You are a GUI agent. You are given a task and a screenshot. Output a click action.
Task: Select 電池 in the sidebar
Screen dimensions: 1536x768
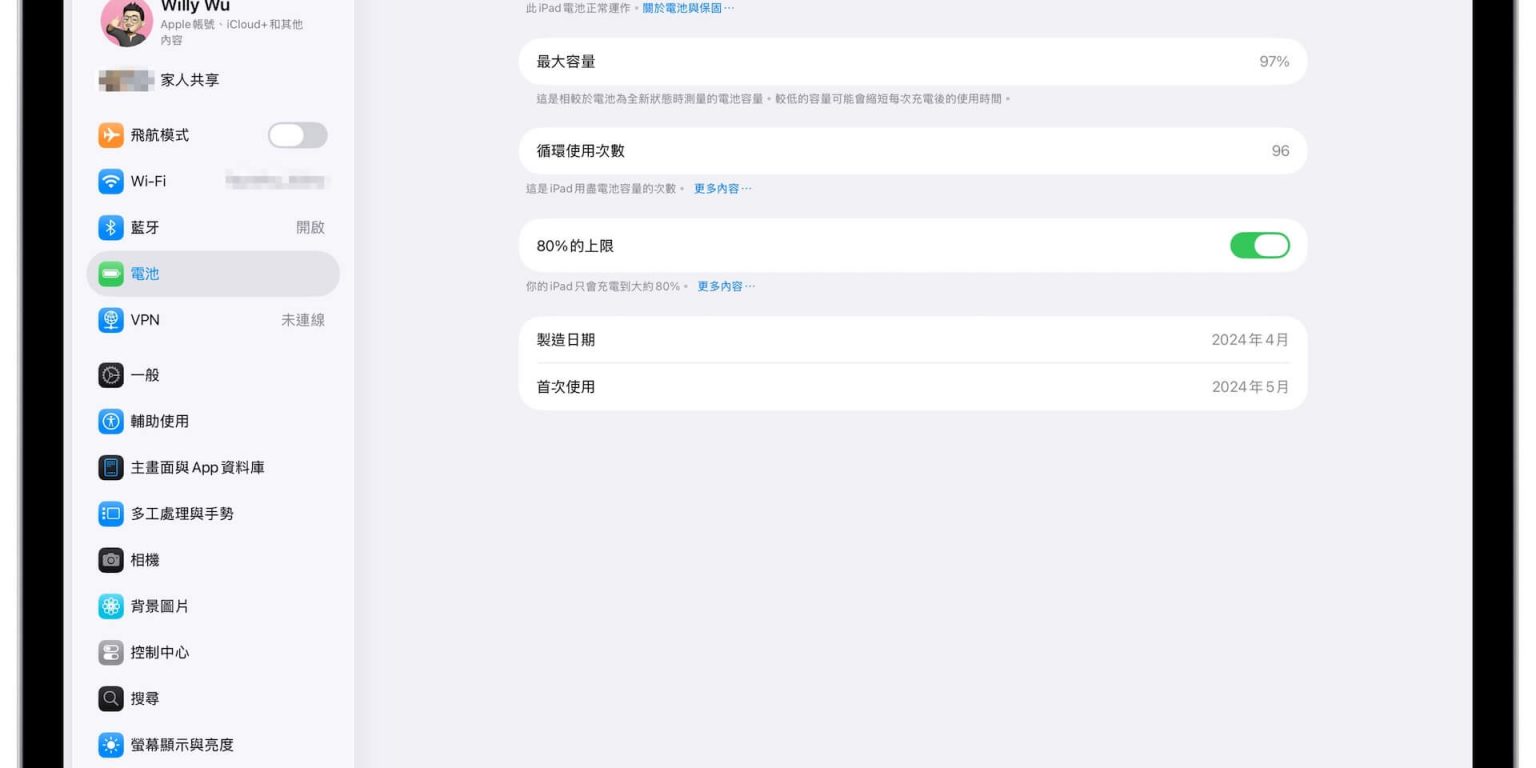(x=212, y=274)
